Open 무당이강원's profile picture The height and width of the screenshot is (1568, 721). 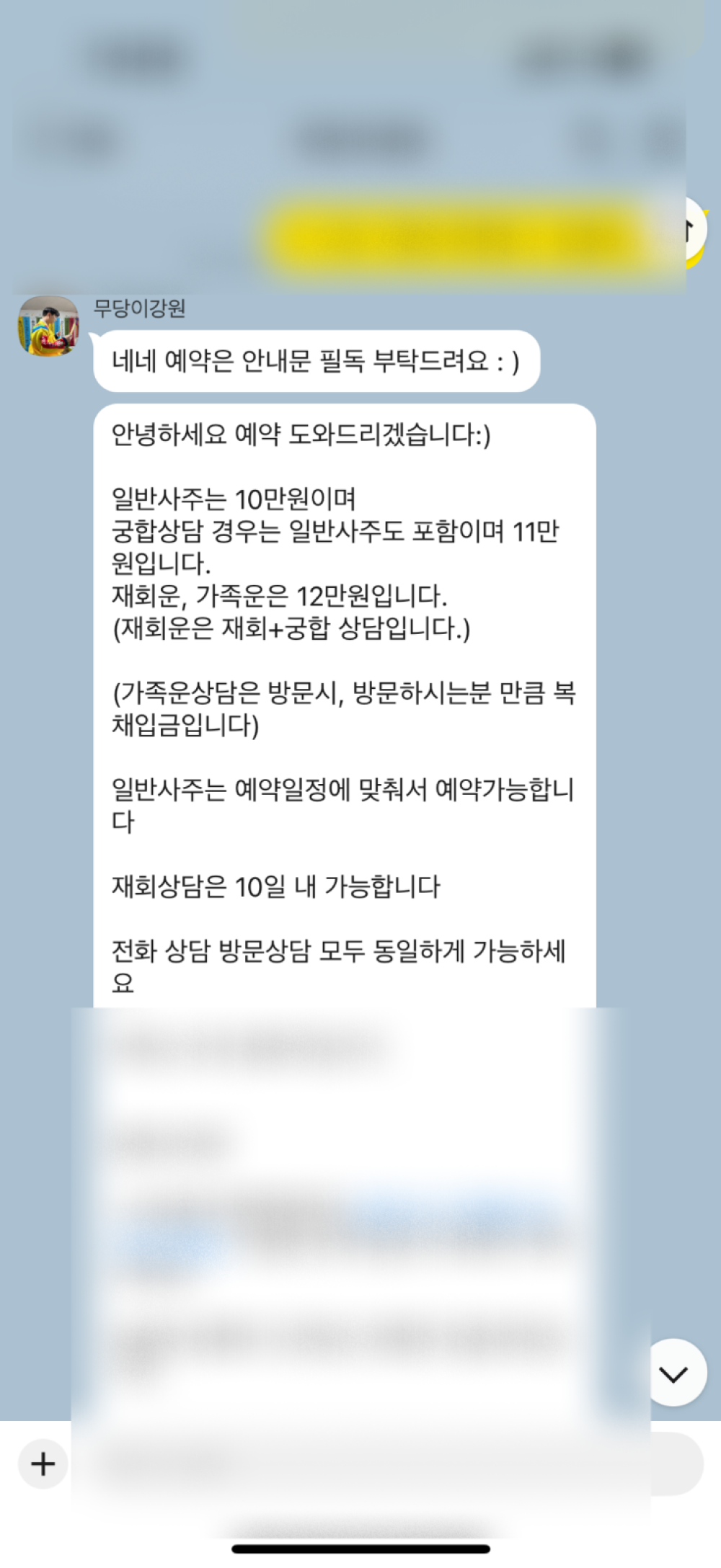(48, 326)
